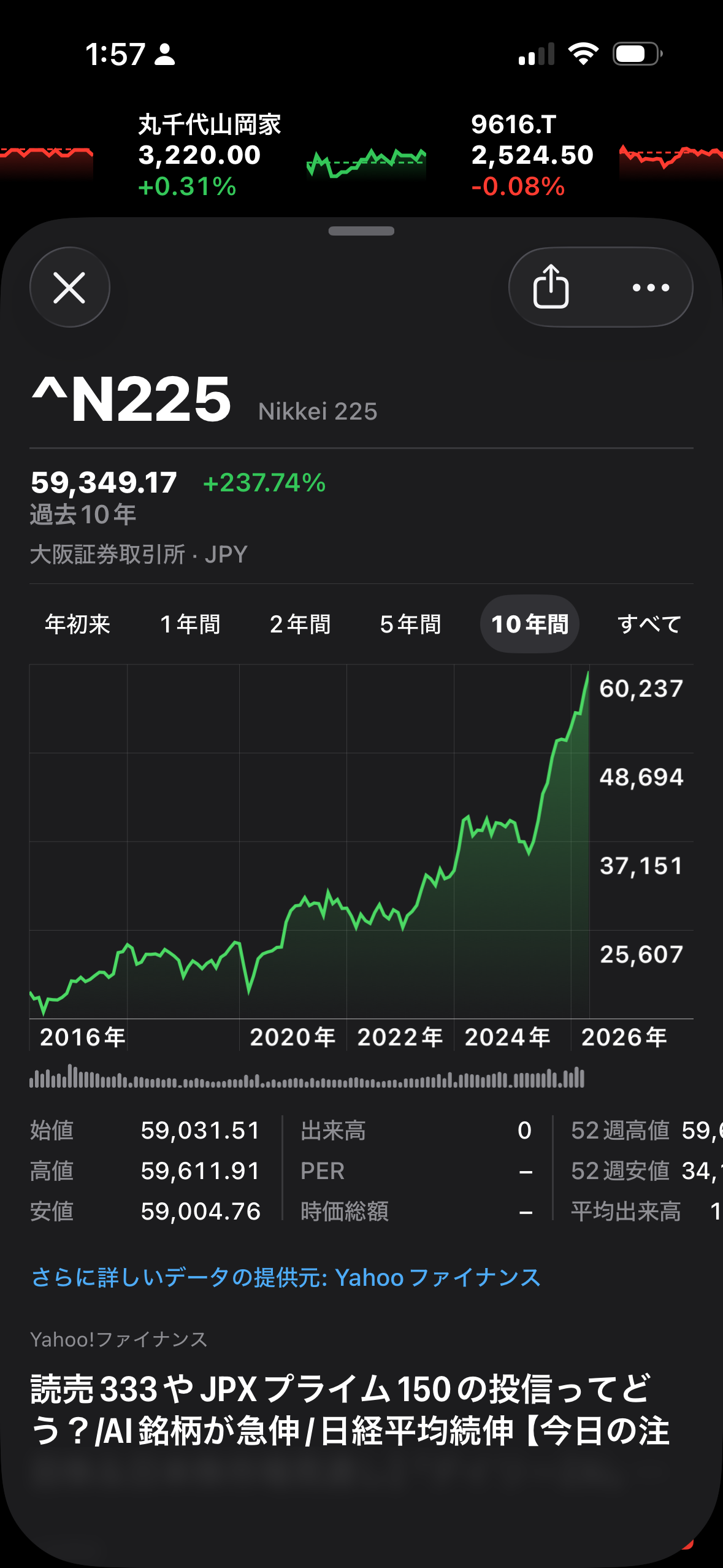
Task: View the すべて full history chart
Action: pyautogui.click(x=649, y=624)
